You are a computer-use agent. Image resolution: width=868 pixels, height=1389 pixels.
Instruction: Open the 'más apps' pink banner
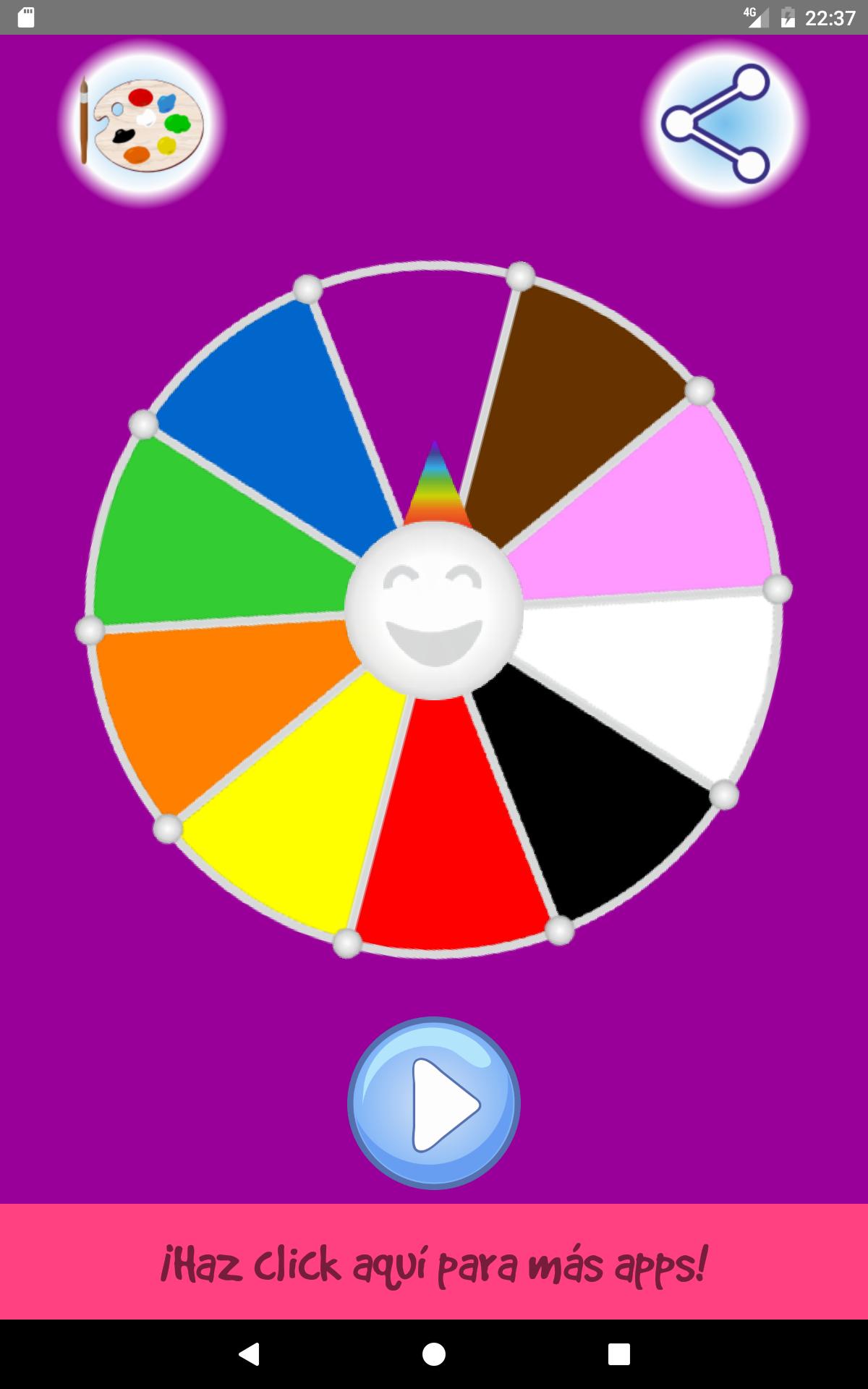434,1263
